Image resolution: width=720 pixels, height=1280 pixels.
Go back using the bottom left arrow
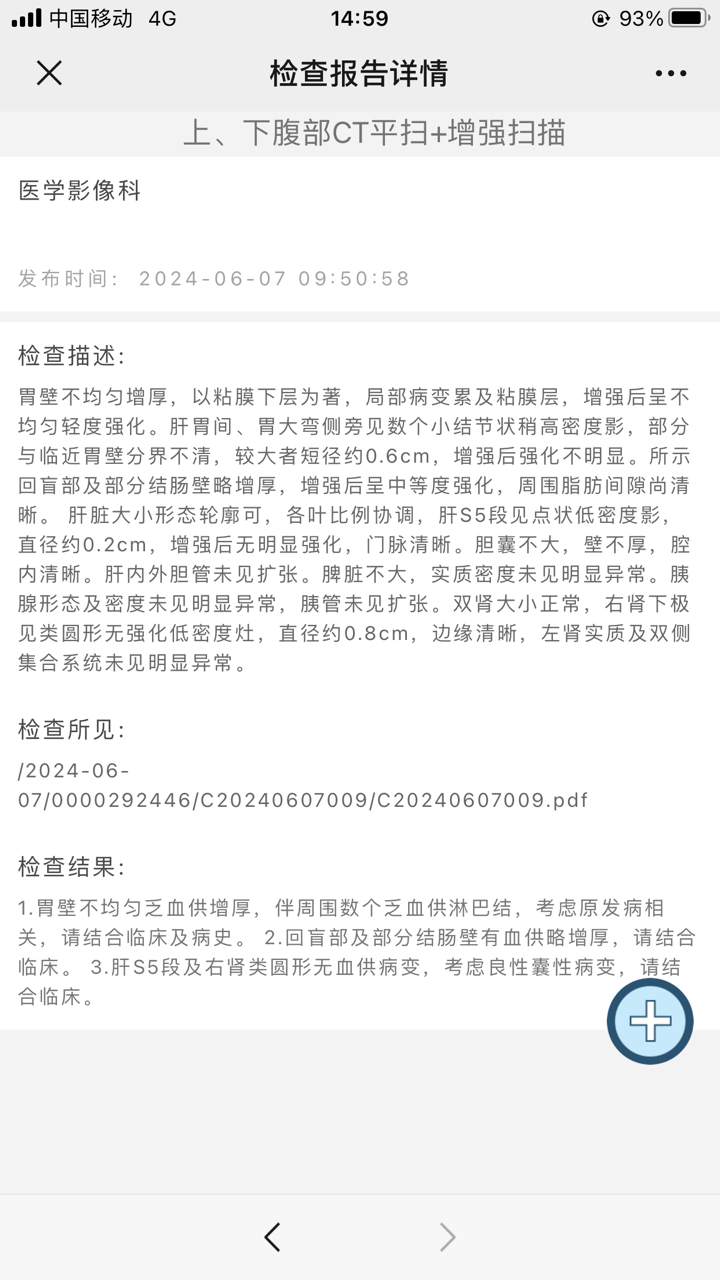pyautogui.click(x=272, y=1237)
